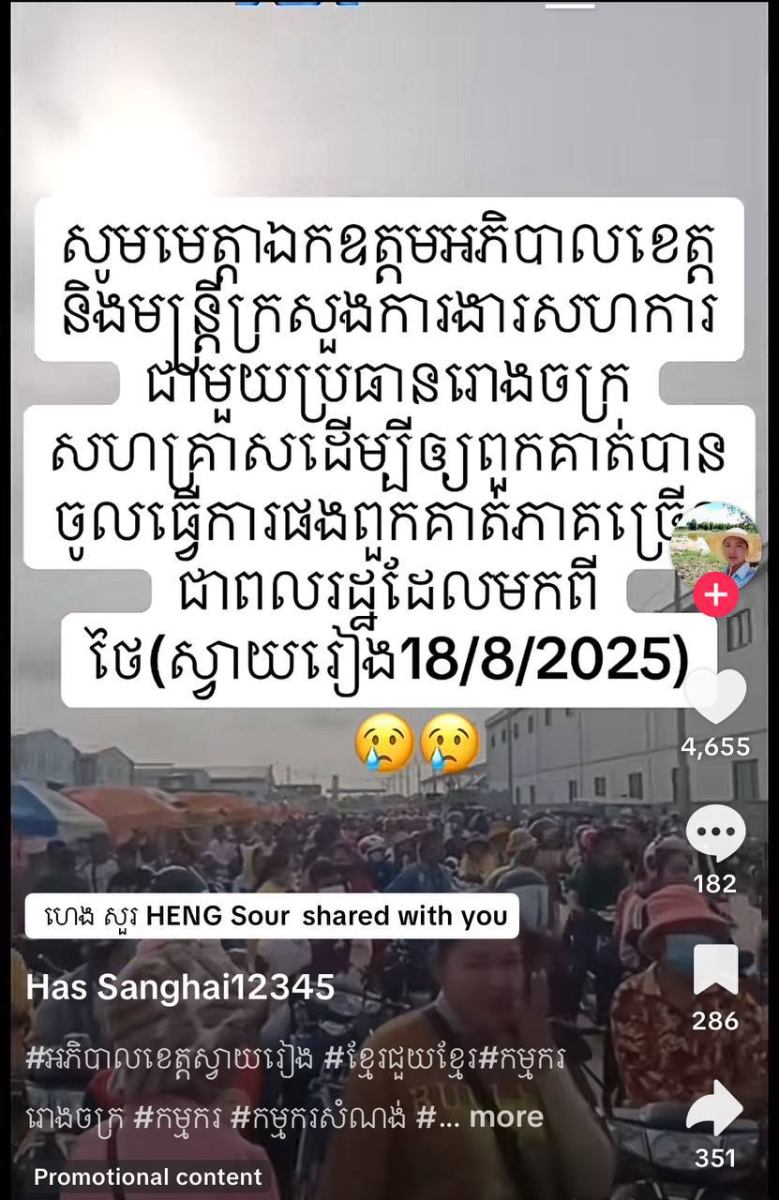Viewport: 779px width, 1200px height.
Task: Follow the creator with the plus button
Action: [x=716, y=596]
